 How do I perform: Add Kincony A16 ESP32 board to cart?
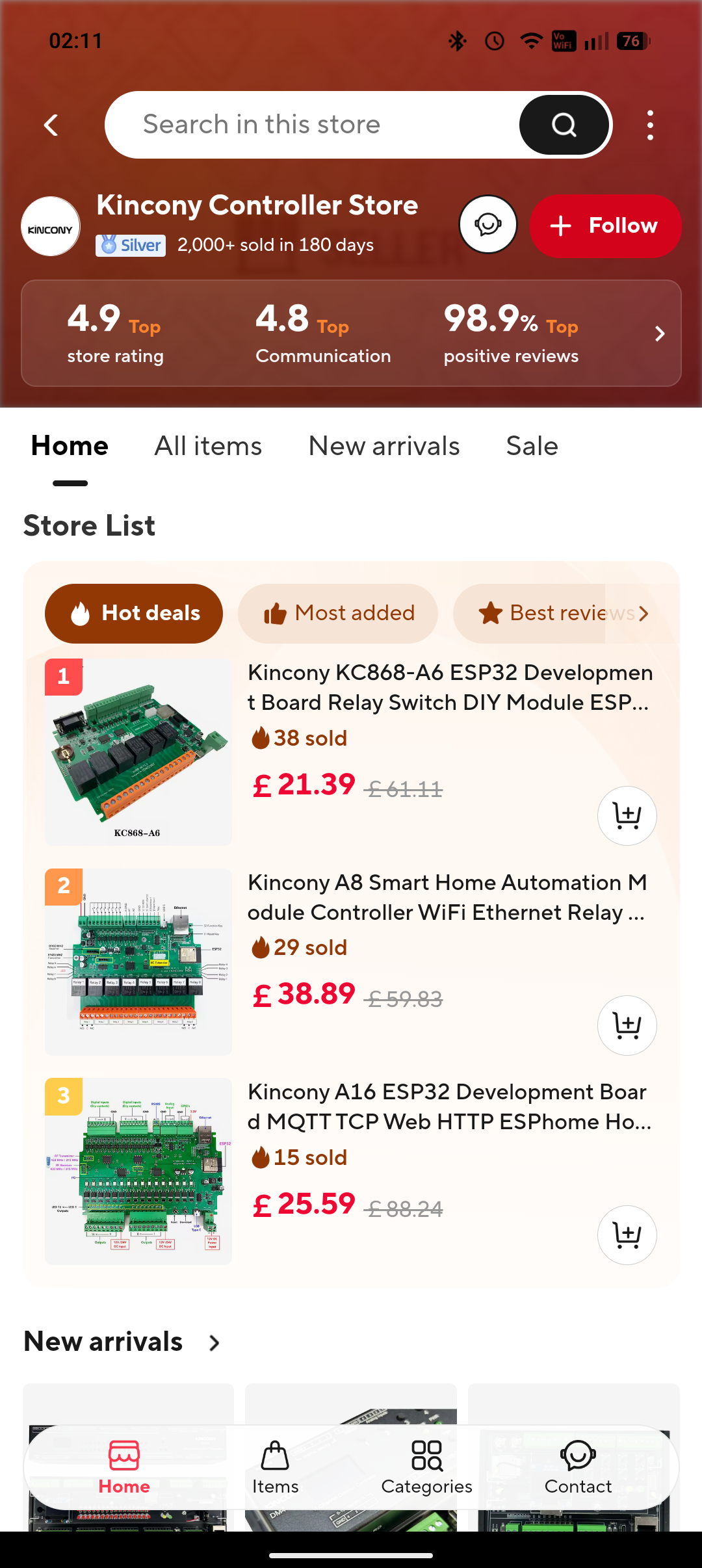(x=627, y=1235)
